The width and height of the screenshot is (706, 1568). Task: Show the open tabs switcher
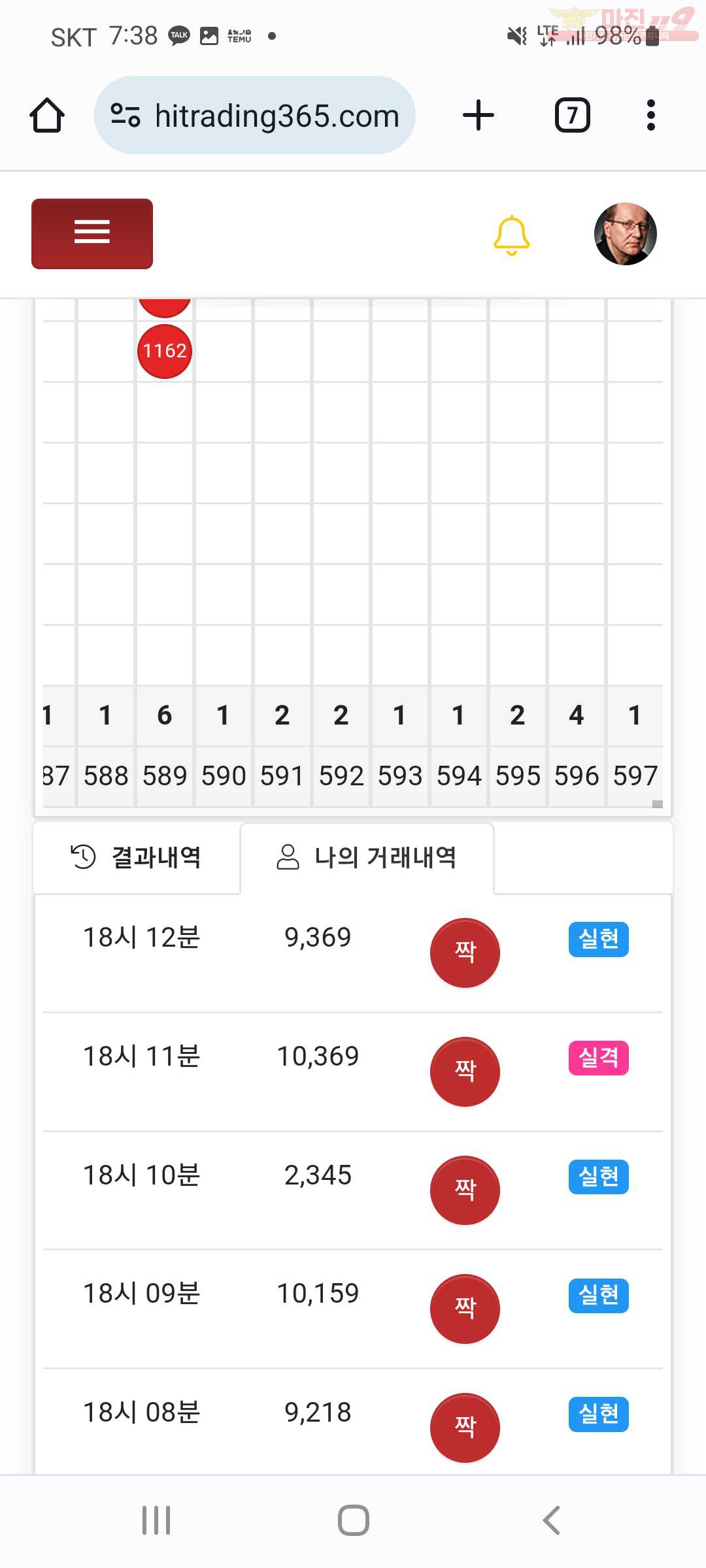pyautogui.click(x=573, y=116)
